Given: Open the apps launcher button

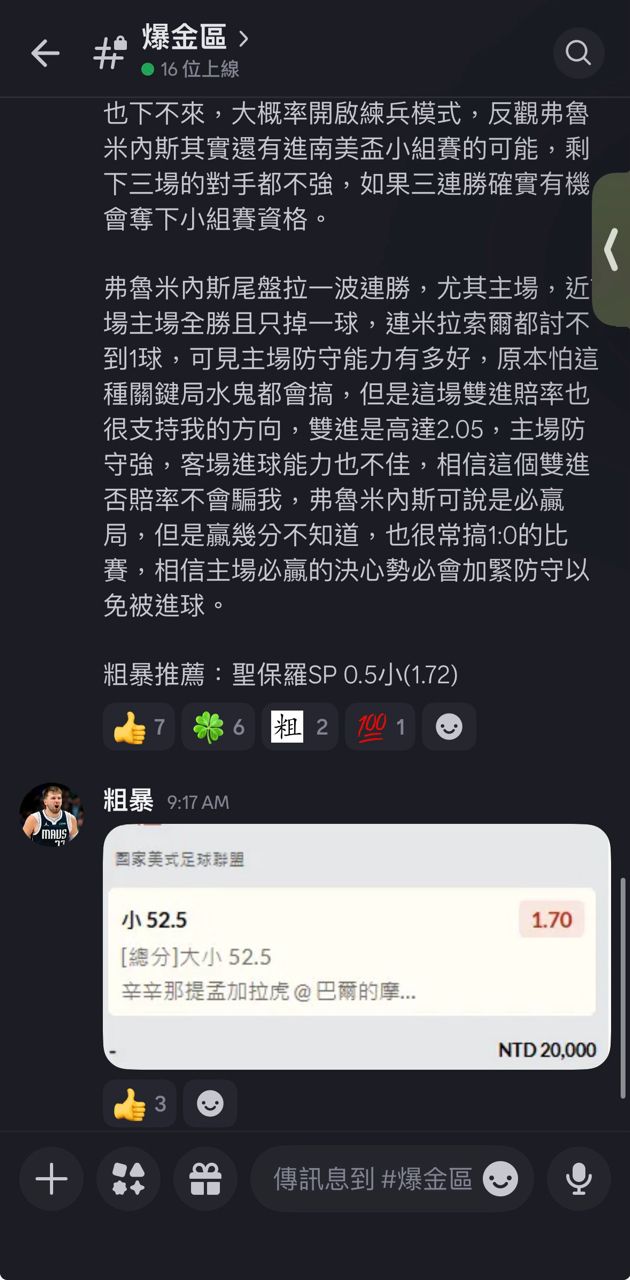Looking at the screenshot, I should (x=128, y=1180).
